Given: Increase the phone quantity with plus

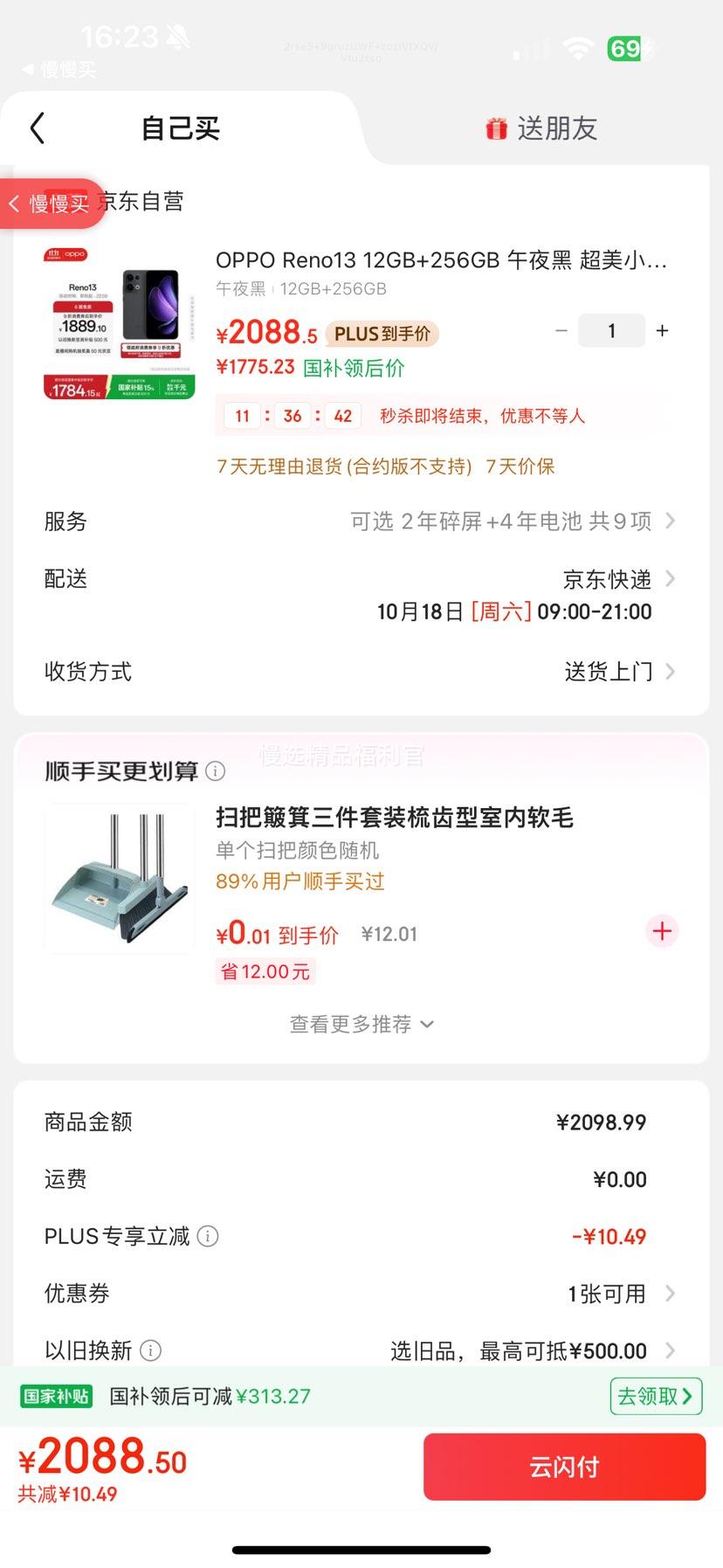Looking at the screenshot, I should (663, 331).
